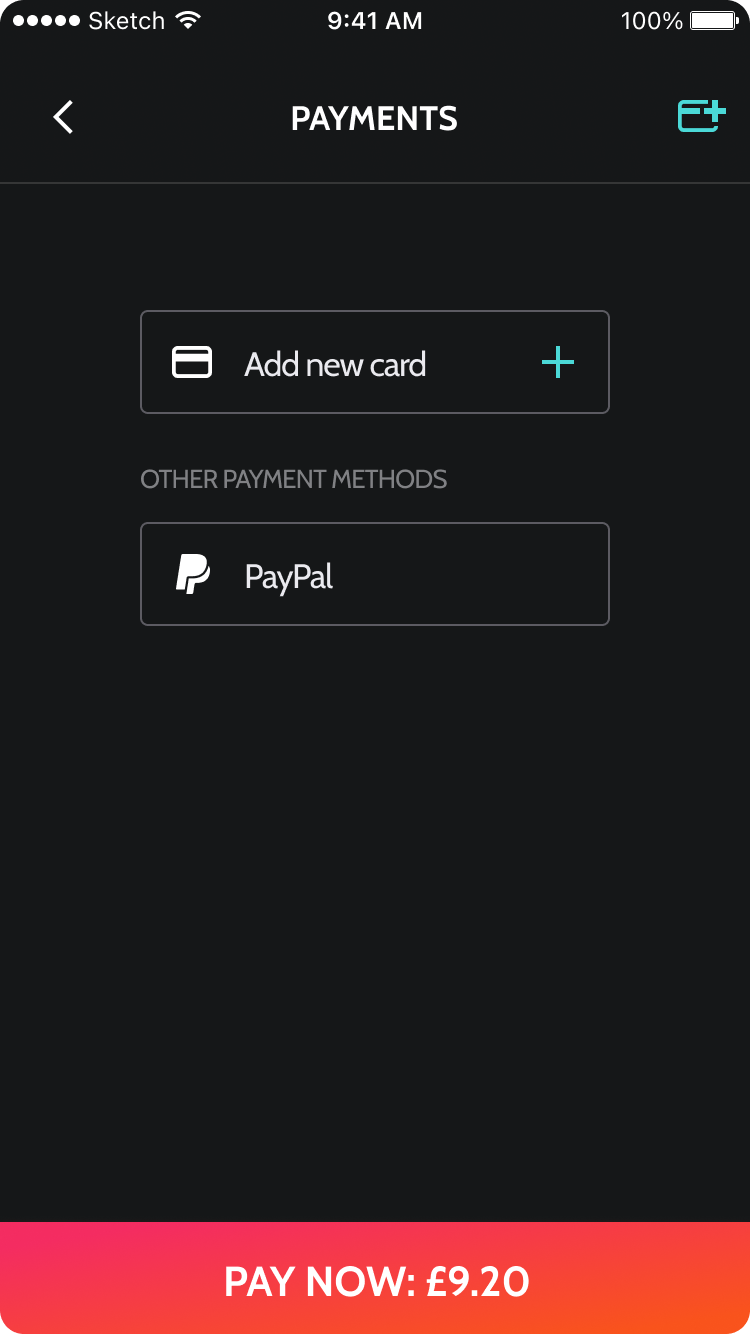Screen dimensions: 750x1334
Task: Tap the add-card icon in the header
Action: [701, 116]
